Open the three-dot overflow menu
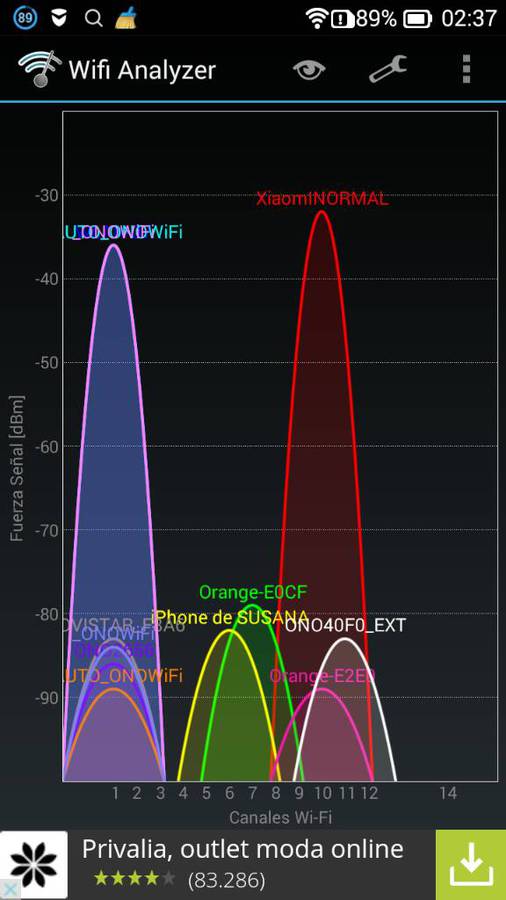This screenshot has width=506, height=900. click(x=466, y=69)
